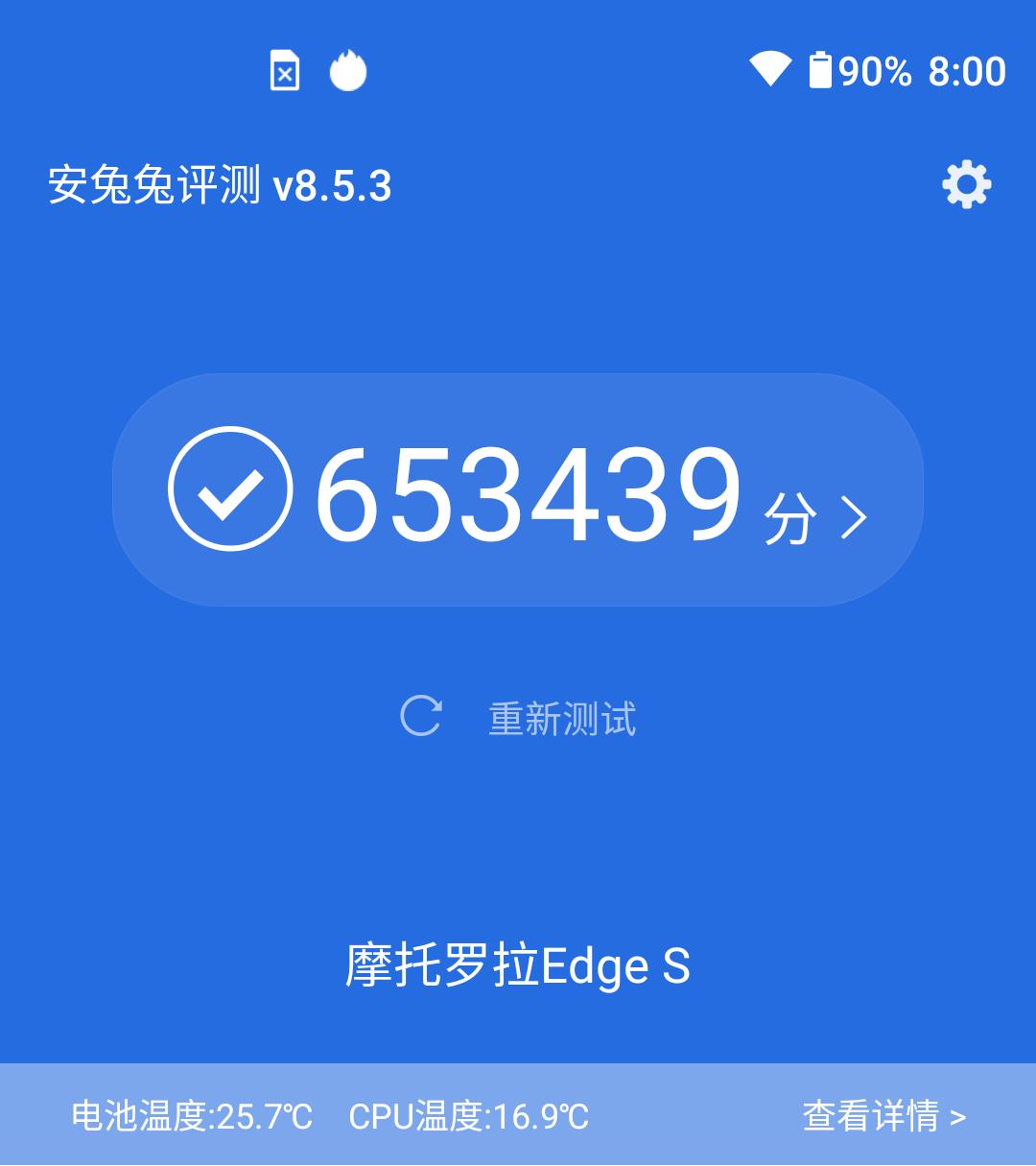The image size is (1036, 1166).
Task: Tap the 8:00 clock in the status bar
Action: (x=962, y=71)
